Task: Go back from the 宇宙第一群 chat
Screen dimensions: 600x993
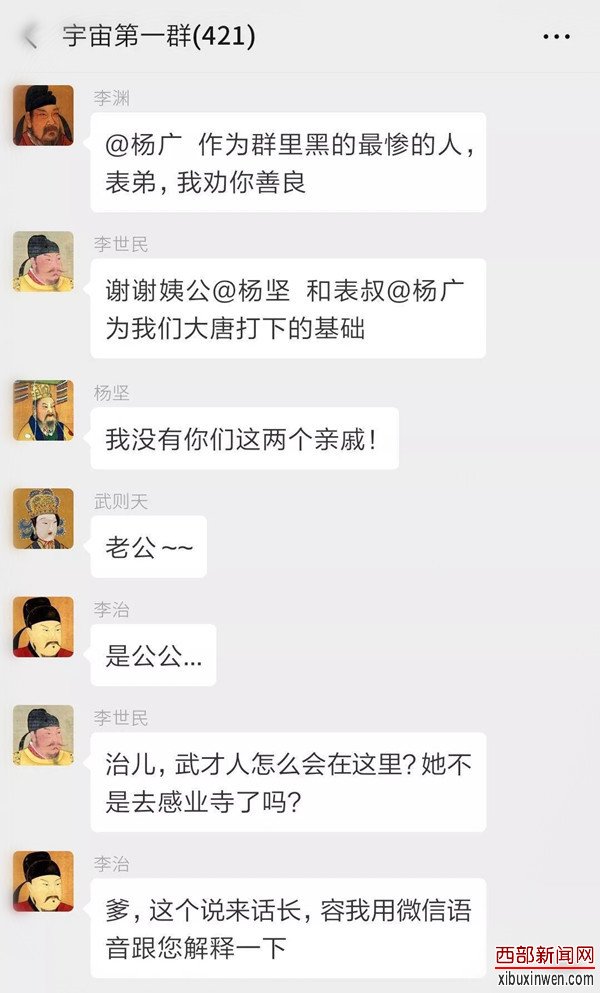Action: (x=30, y=37)
